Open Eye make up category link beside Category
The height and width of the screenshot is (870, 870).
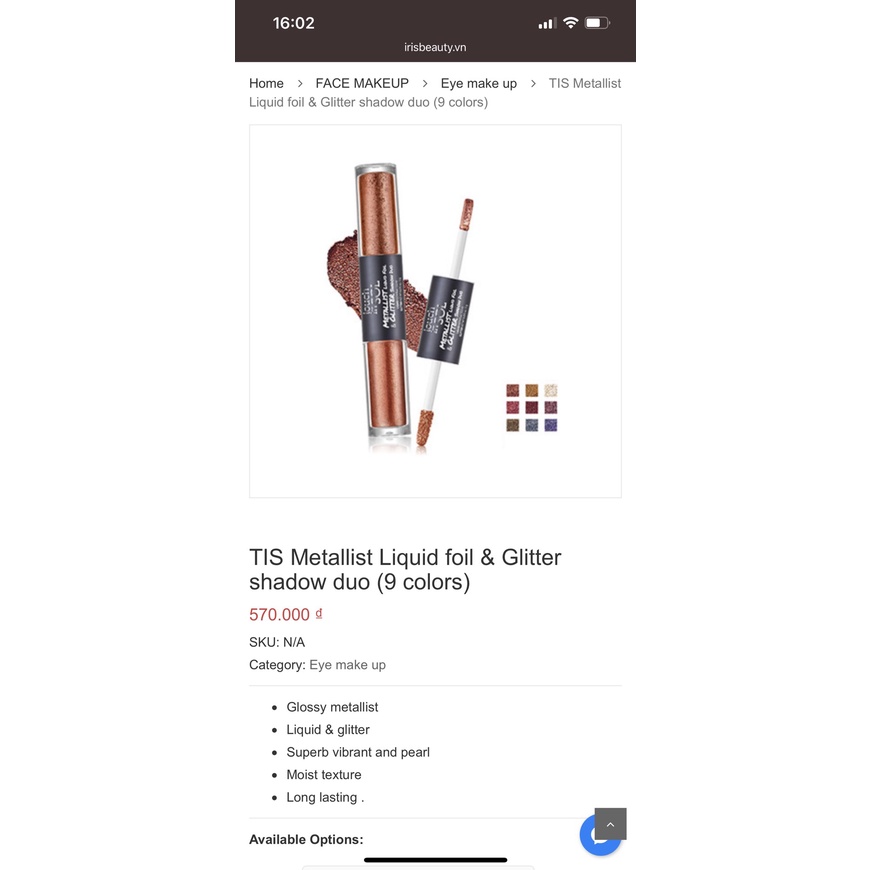(347, 665)
